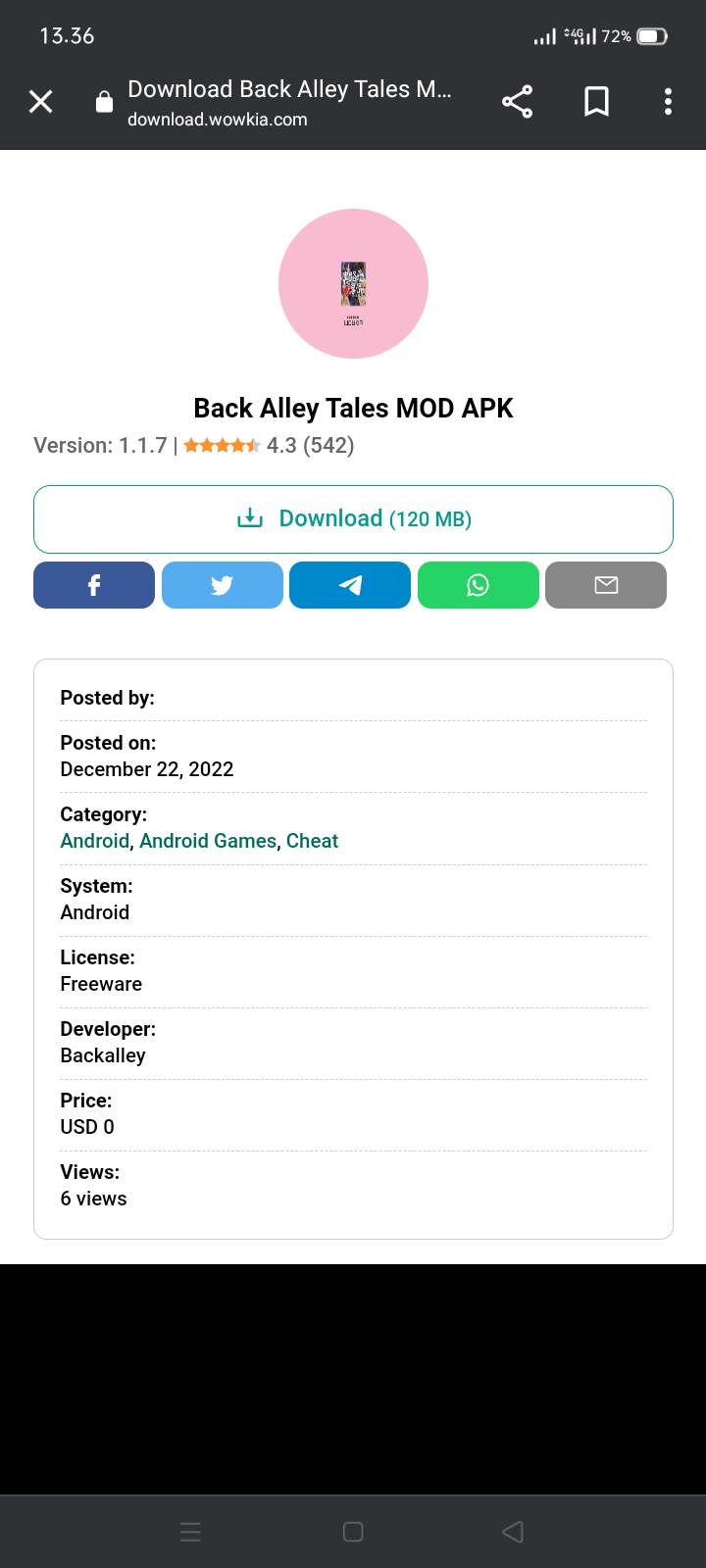Image resolution: width=706 pixels, height=1568 pixels.
Task: Share on Twitter
Action: [x=222, y=585]
